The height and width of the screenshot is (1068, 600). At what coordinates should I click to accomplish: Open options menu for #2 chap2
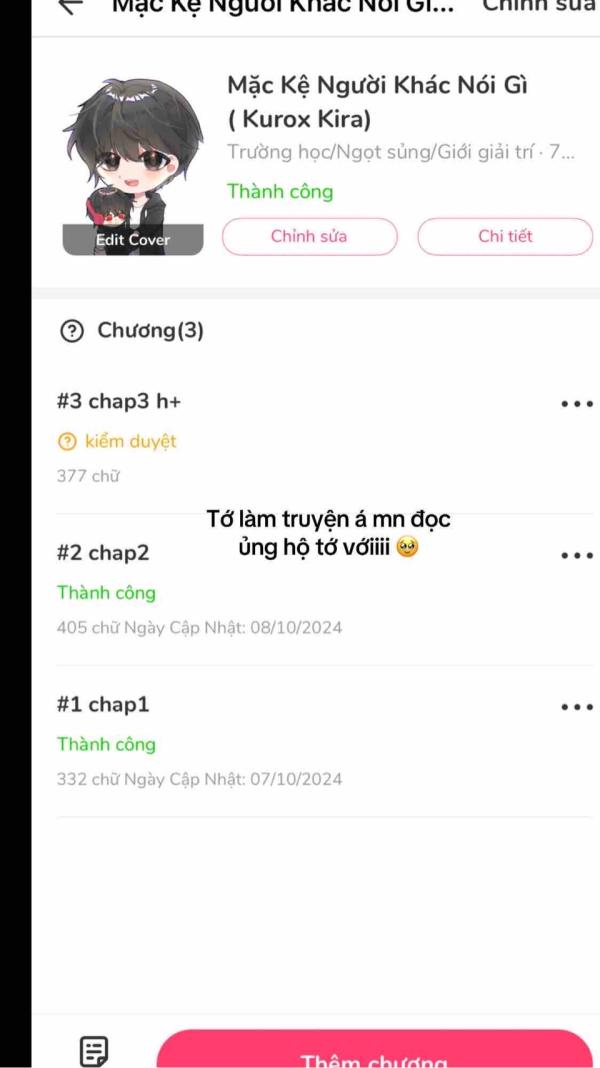click(x=577, y=555)
